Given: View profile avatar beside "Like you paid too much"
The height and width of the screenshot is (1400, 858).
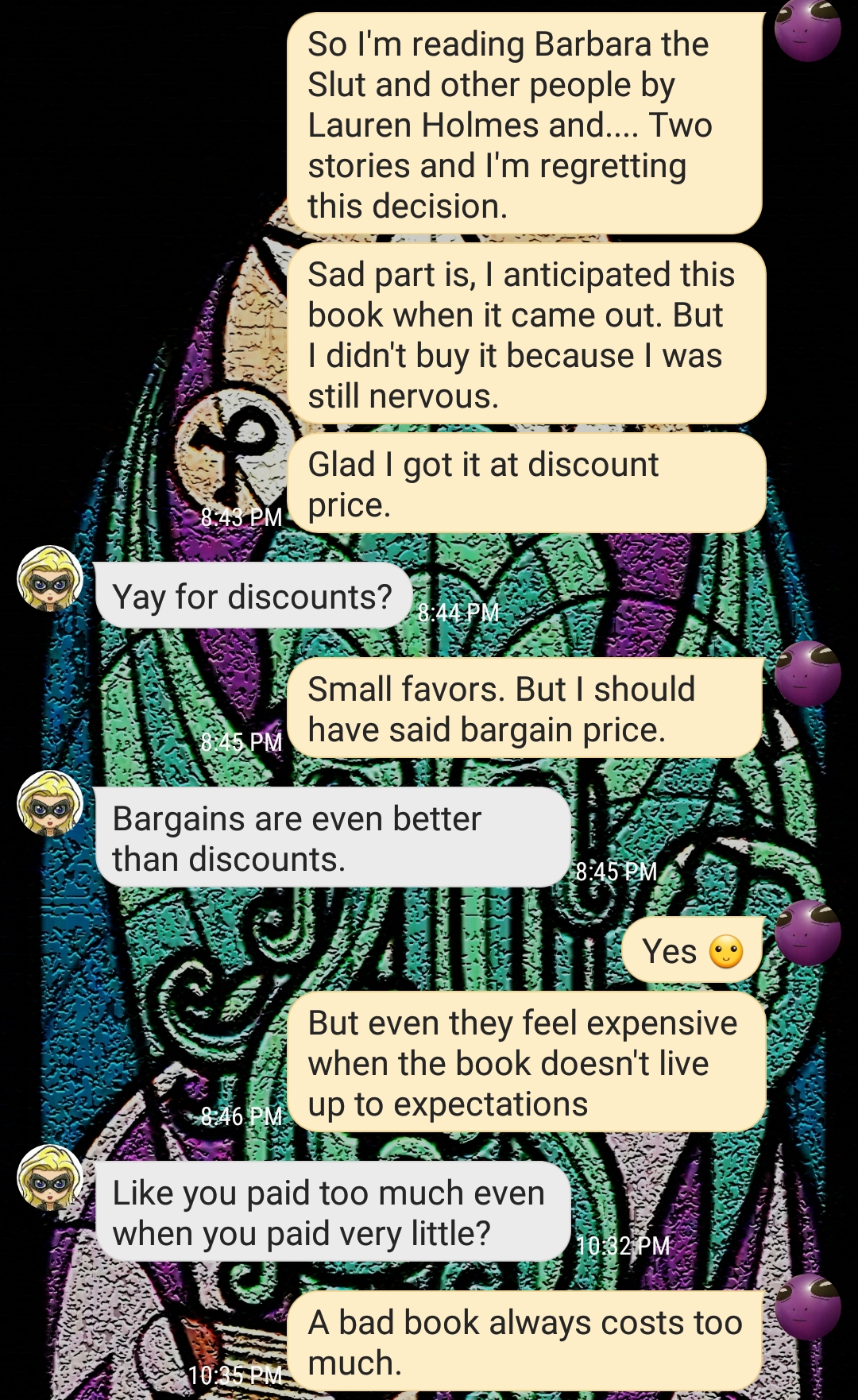Looking at the screenshot, I should 50,1178.
